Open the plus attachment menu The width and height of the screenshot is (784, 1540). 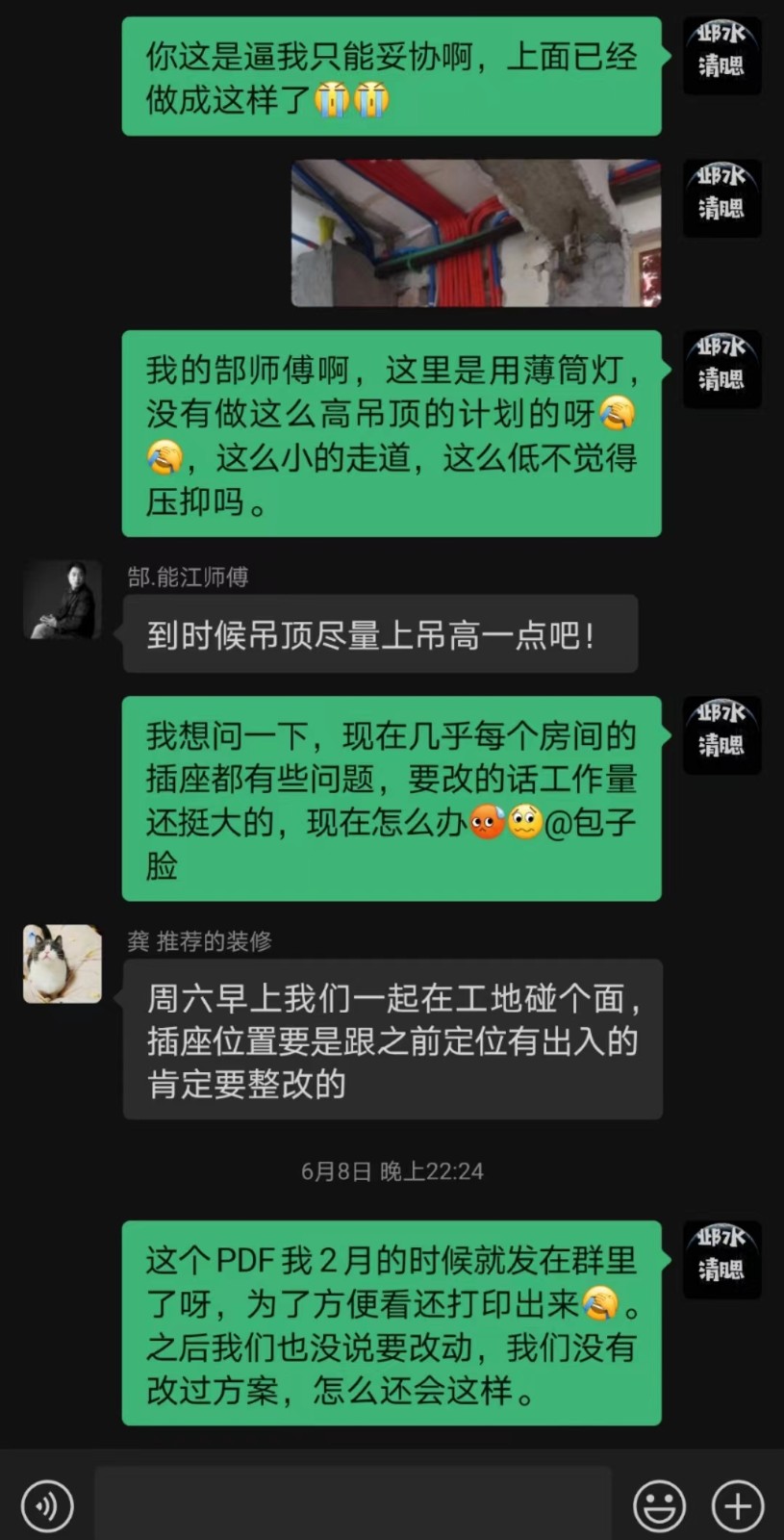coord(737,1505)
